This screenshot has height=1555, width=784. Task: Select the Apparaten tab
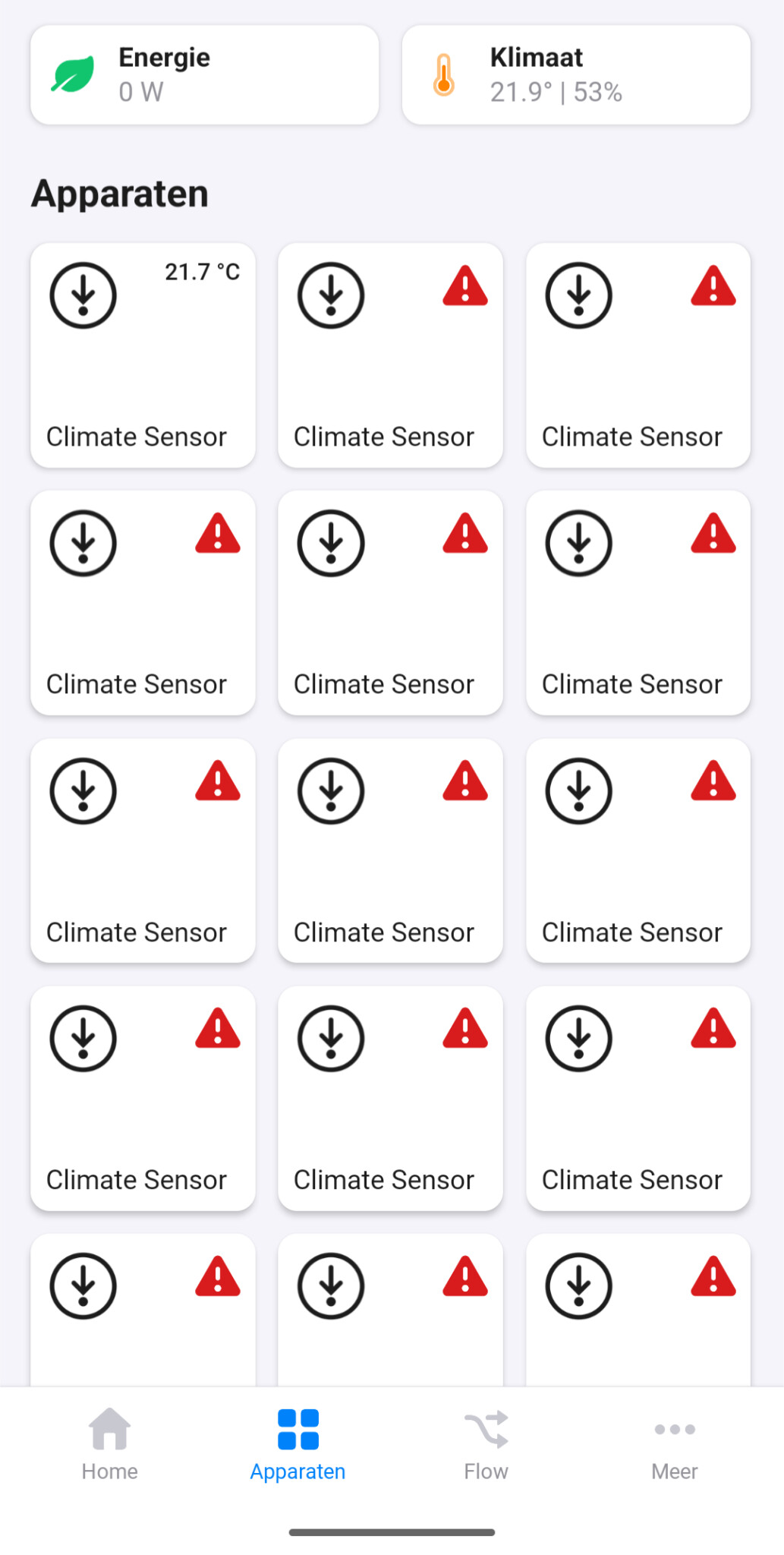point(298,1445)
